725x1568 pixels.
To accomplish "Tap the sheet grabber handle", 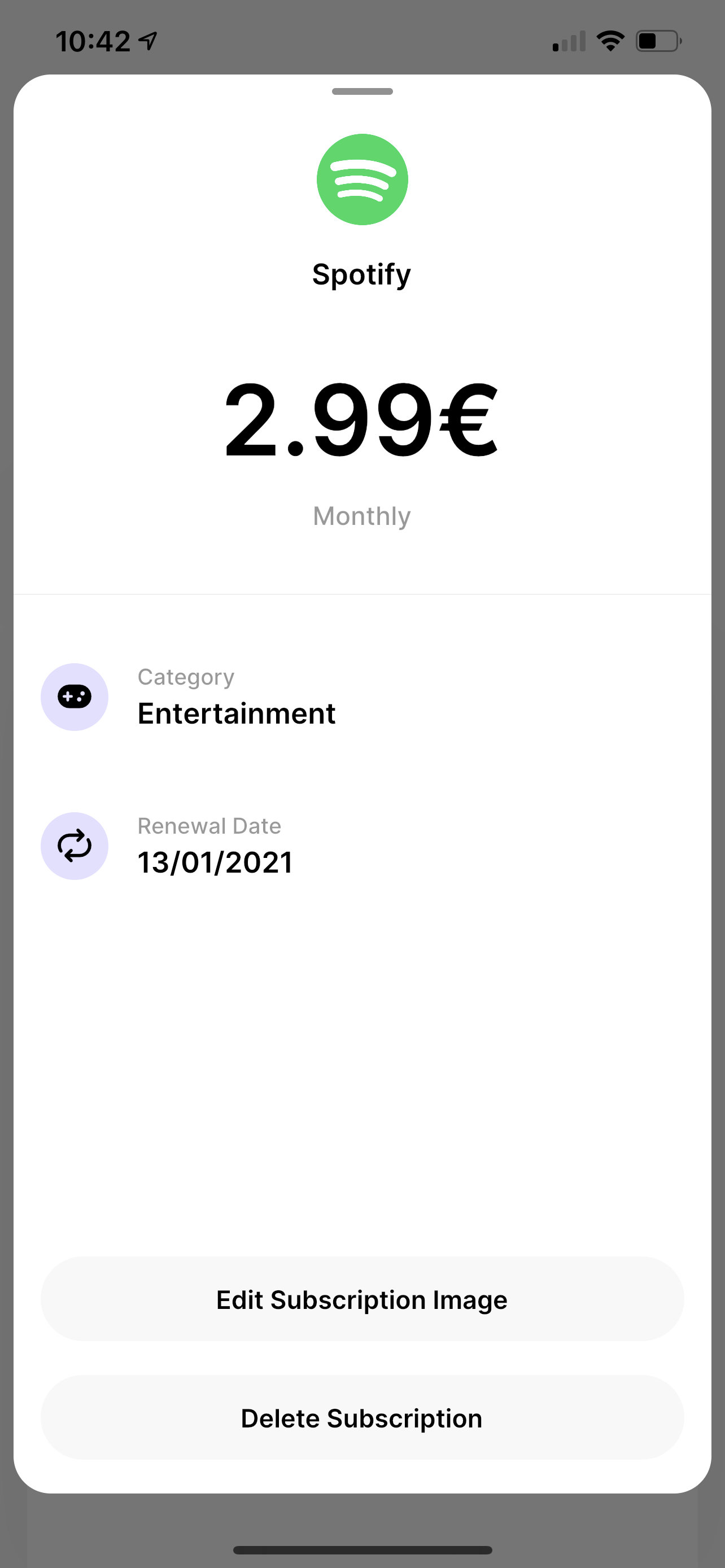I will pos(362,91).
